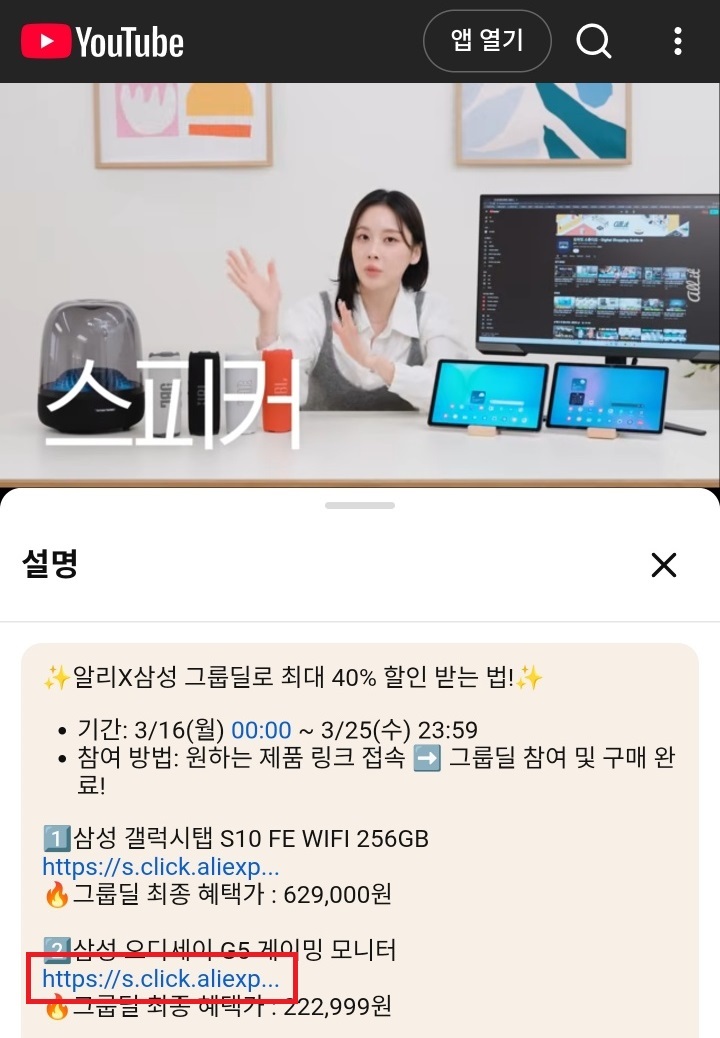Image resolution: width=720 pixels, height=1038 pixels.
Task: Go to the YouTube home logo
Action: 103,42
